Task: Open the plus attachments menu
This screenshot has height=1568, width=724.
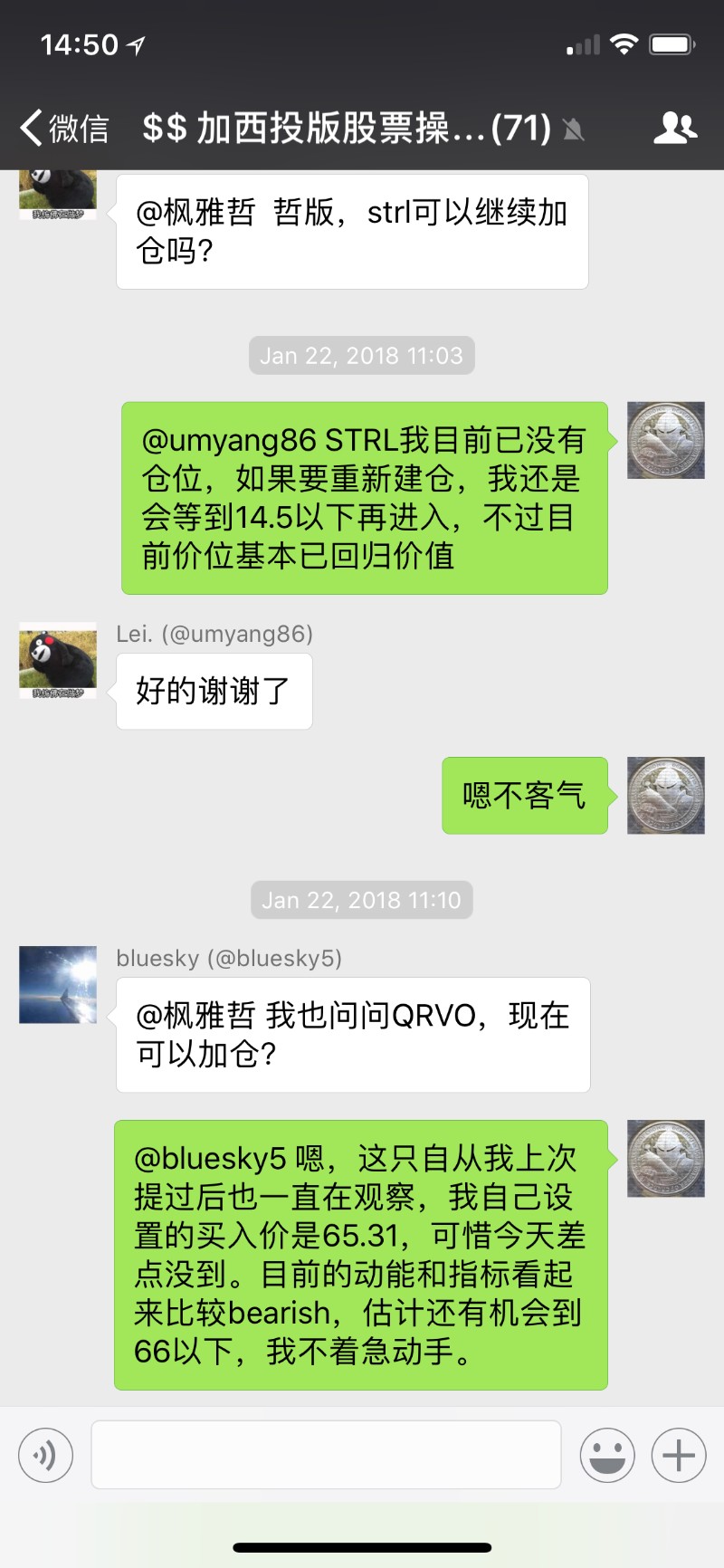Action: point(679,1455)
